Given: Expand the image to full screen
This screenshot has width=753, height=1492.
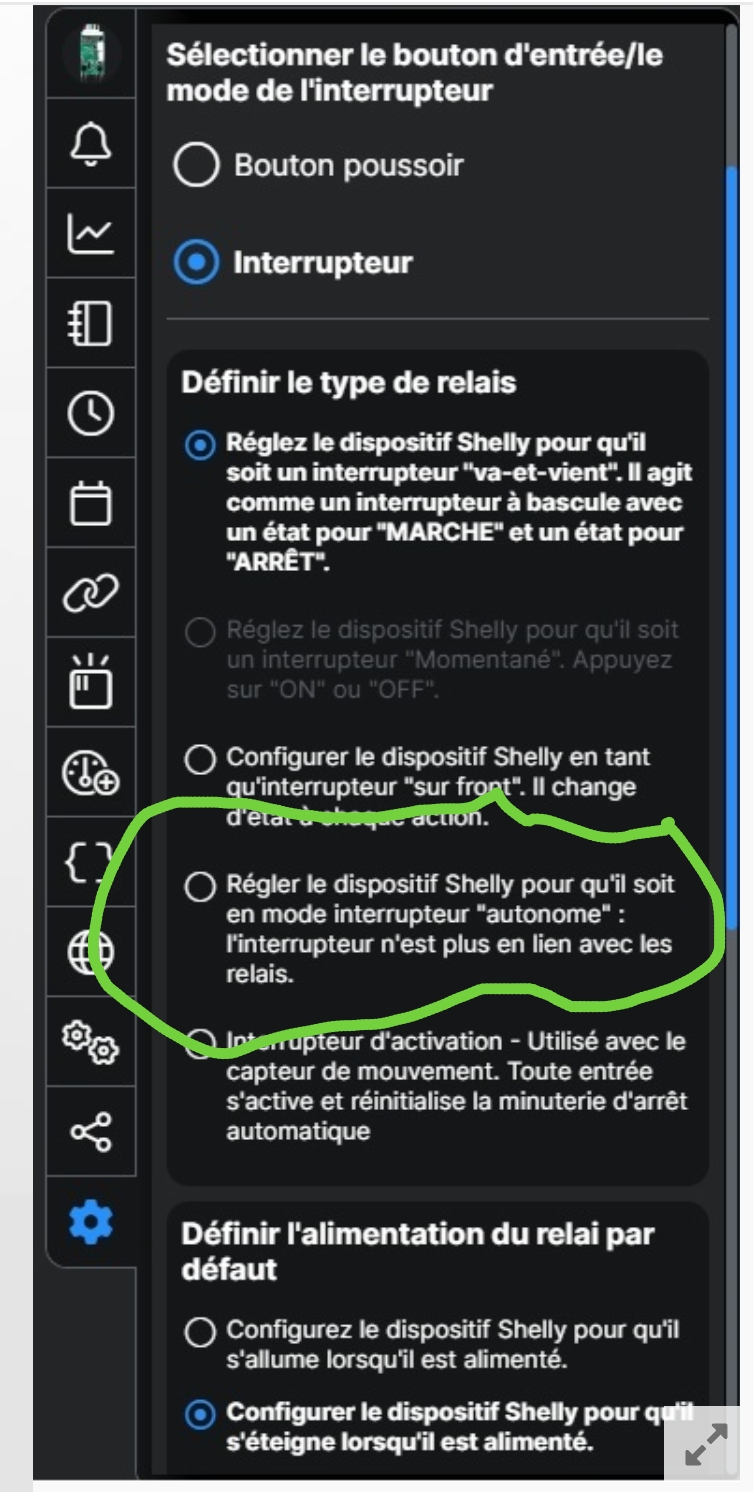Looking at the screenshot, I should pos(707,1448).
